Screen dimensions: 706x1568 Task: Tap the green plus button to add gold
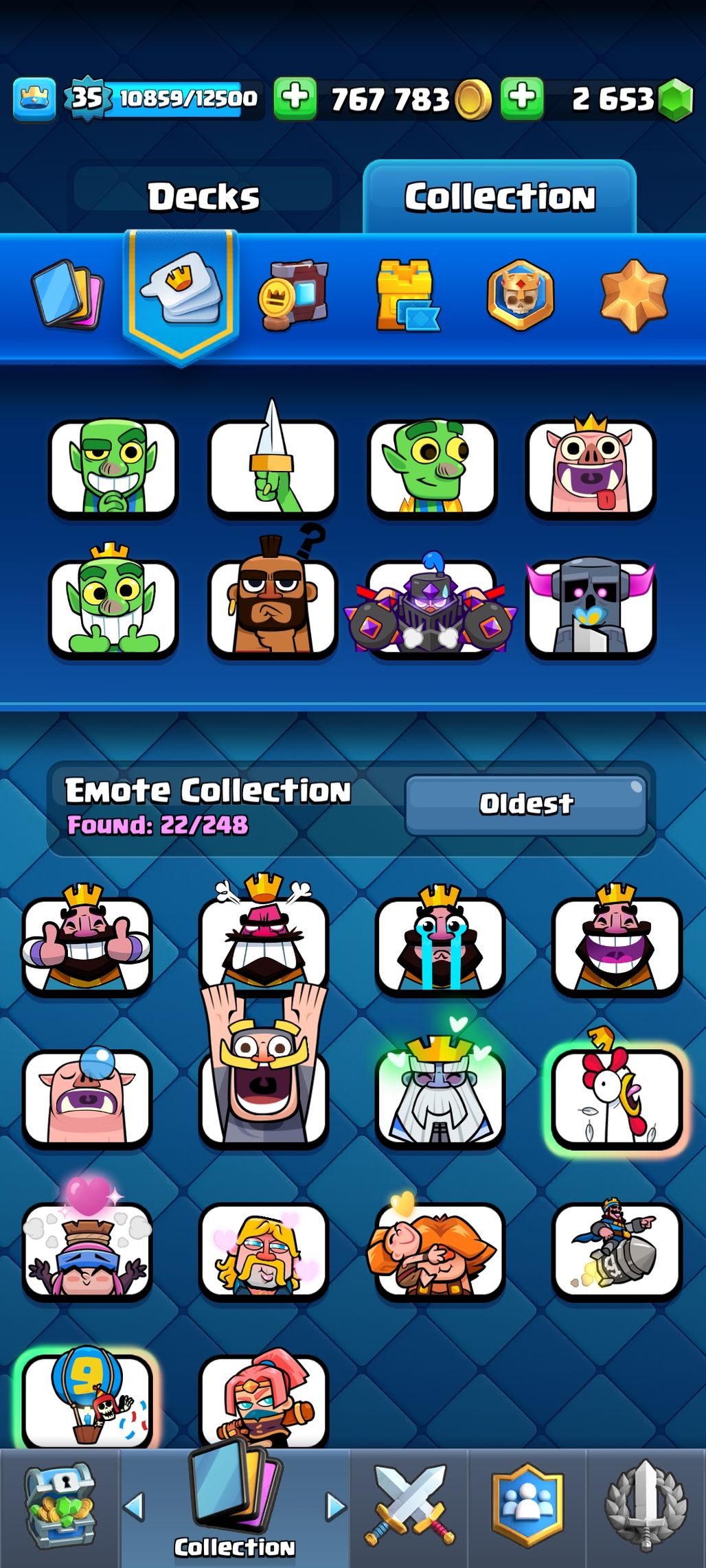(295, 98)
